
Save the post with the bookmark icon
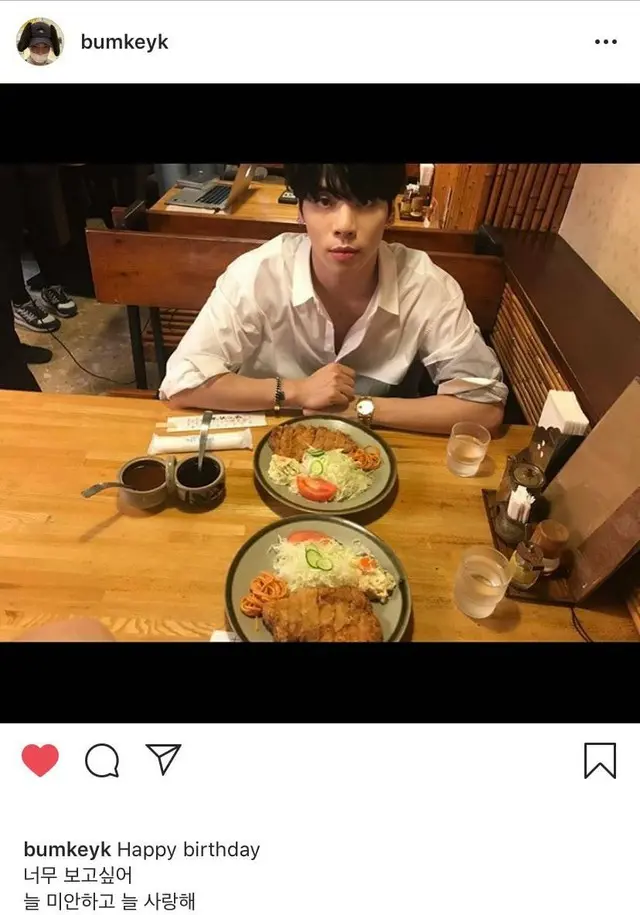pos(599,760)
